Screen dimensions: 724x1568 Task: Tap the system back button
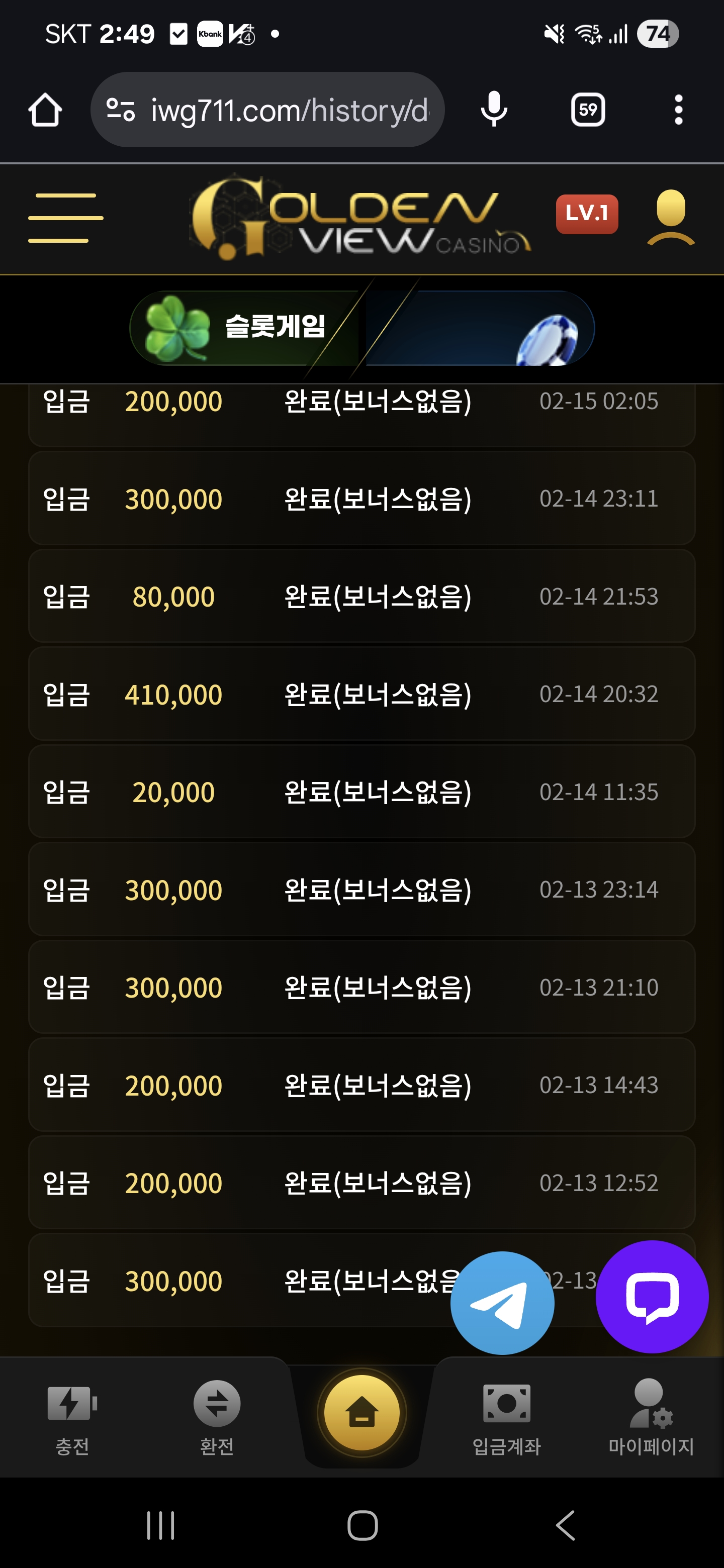(x=566, y=1525)
